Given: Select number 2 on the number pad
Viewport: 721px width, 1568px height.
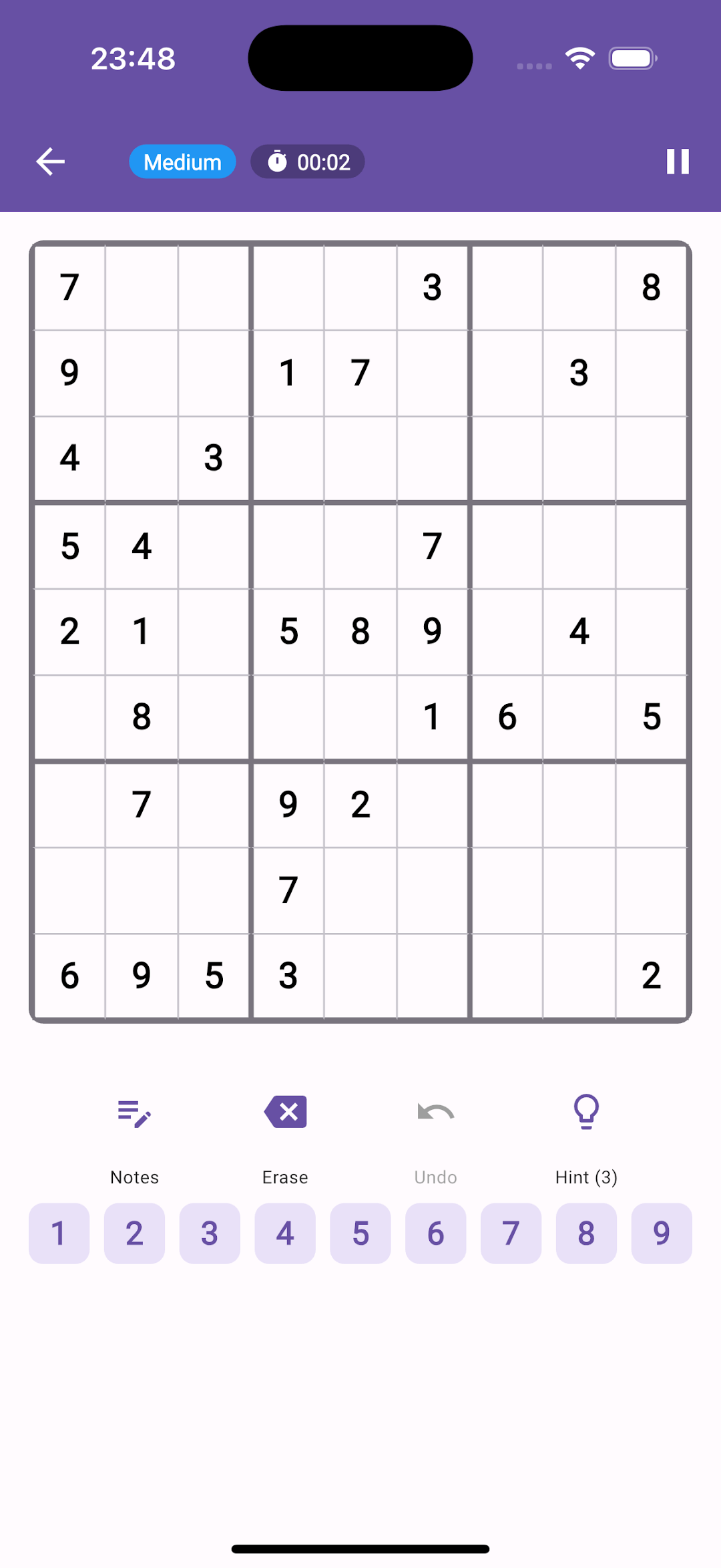Looking at the screenshot, I should click(134, 1233).
